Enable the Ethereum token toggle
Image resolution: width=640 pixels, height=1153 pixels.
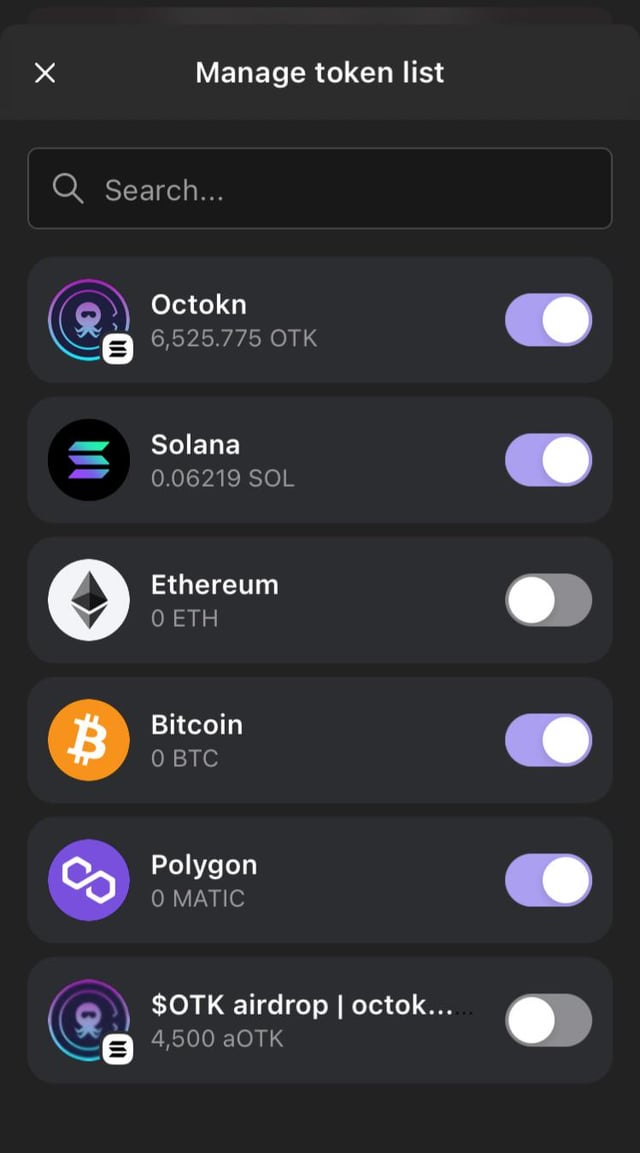tap(548, 600)
